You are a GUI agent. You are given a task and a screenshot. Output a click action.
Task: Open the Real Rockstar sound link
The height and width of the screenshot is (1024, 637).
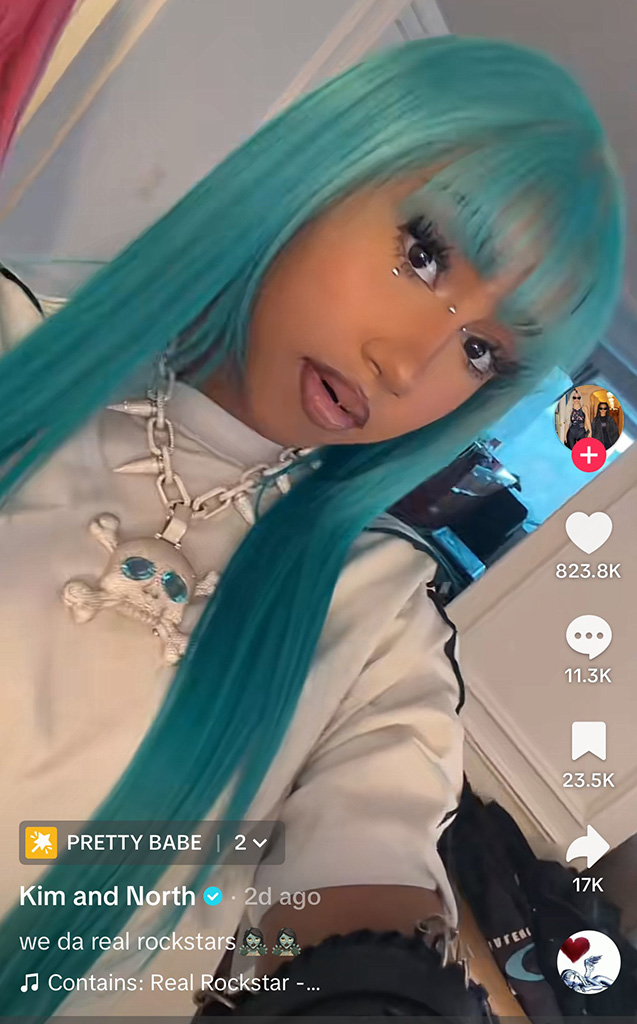183,983
